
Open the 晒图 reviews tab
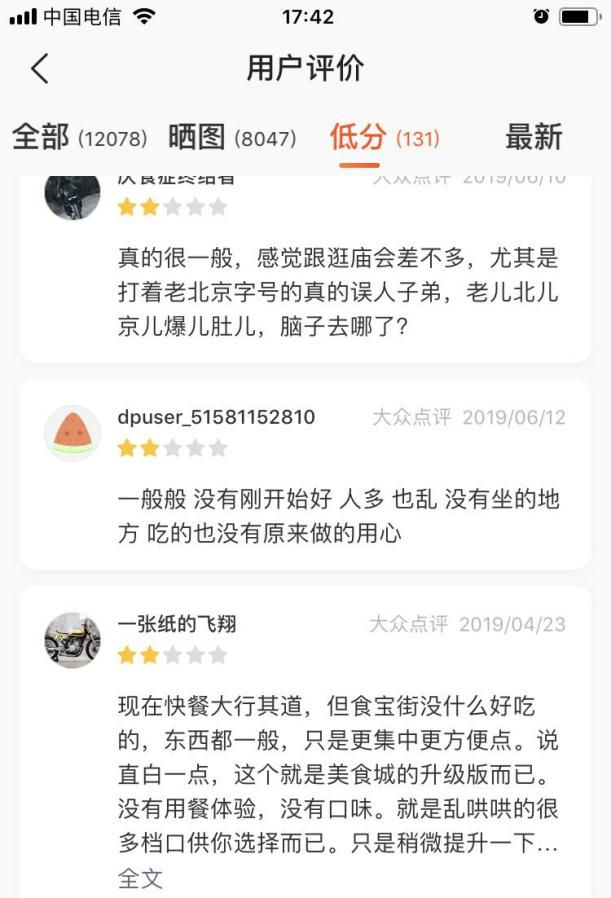pyautogui.click(x=232, y=138)
